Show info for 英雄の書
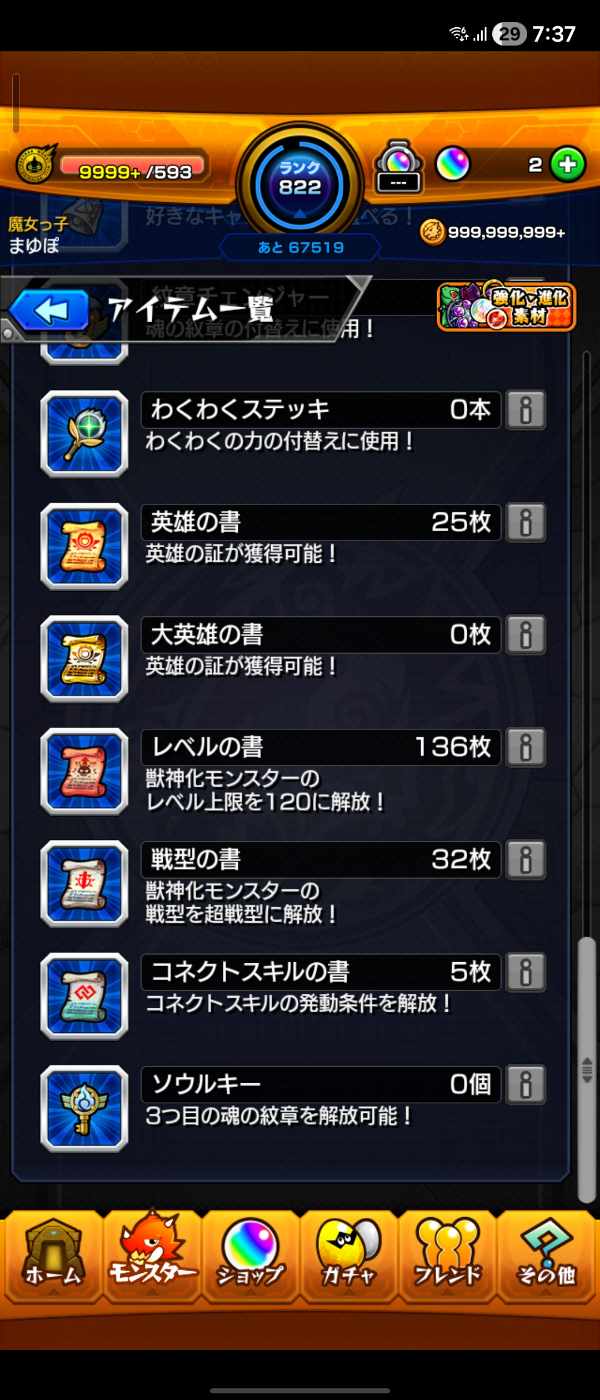Screen dimensions: 600x1400 (526, 522)
